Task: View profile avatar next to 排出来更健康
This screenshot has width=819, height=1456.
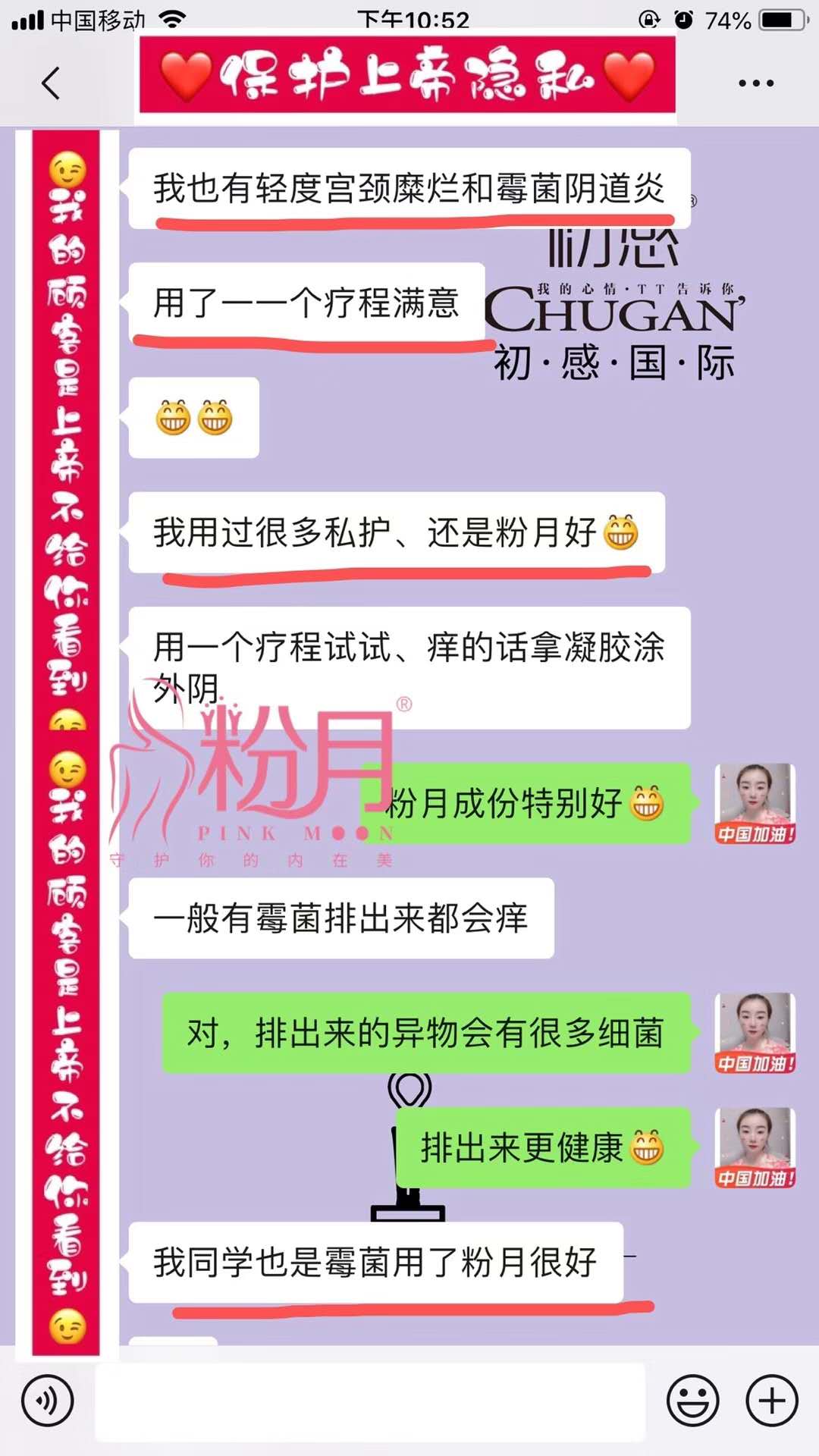Action: tap(755, 1147)
